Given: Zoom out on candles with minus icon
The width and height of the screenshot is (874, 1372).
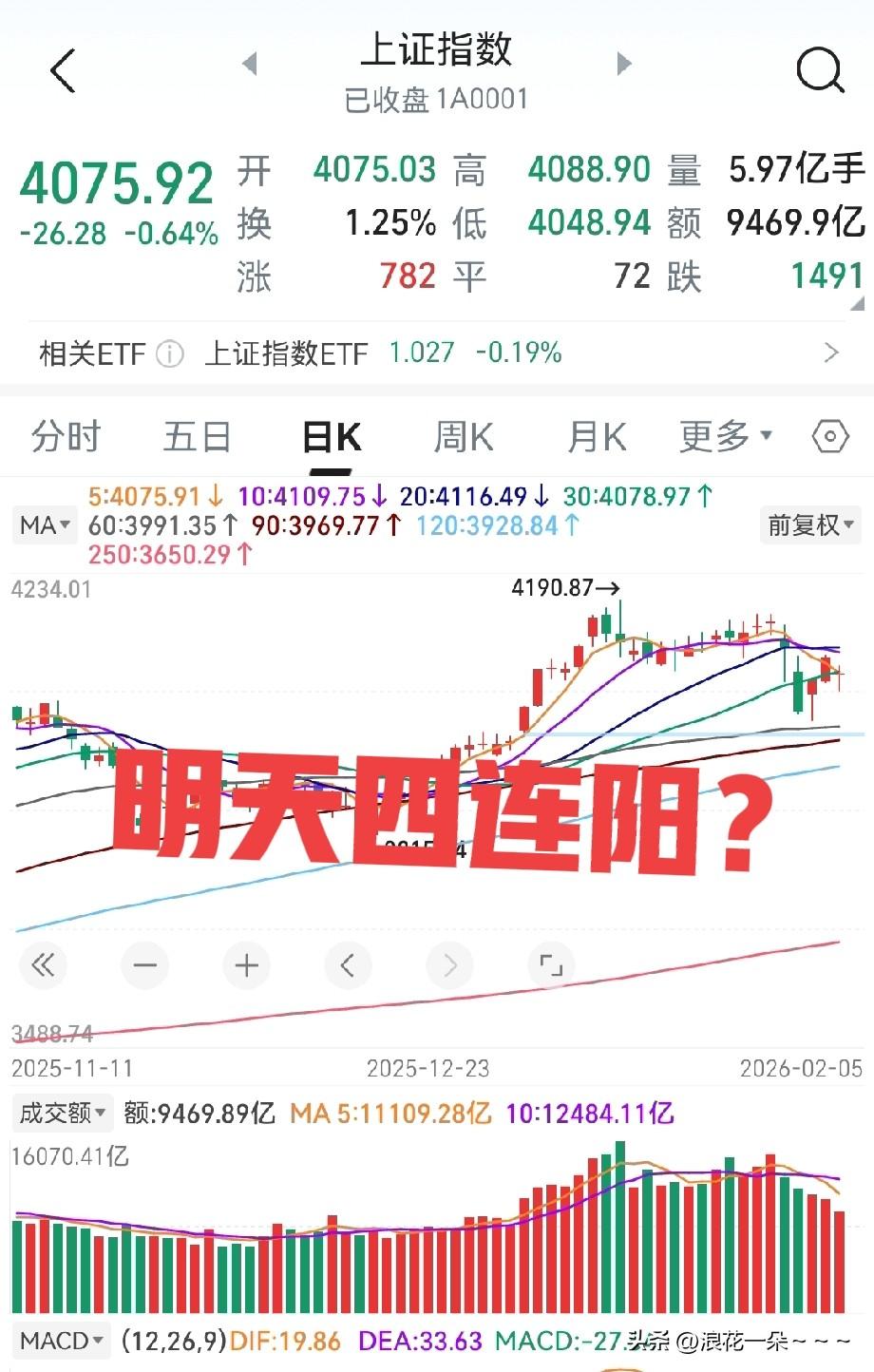Looking at the screenshot, I should [144, 965].
